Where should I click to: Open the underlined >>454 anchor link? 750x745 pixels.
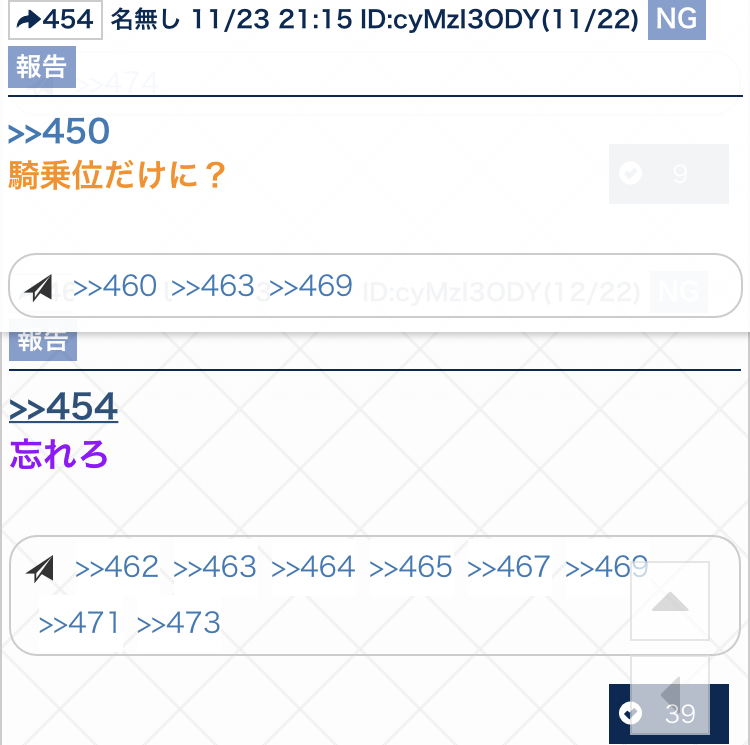[64, 407]
